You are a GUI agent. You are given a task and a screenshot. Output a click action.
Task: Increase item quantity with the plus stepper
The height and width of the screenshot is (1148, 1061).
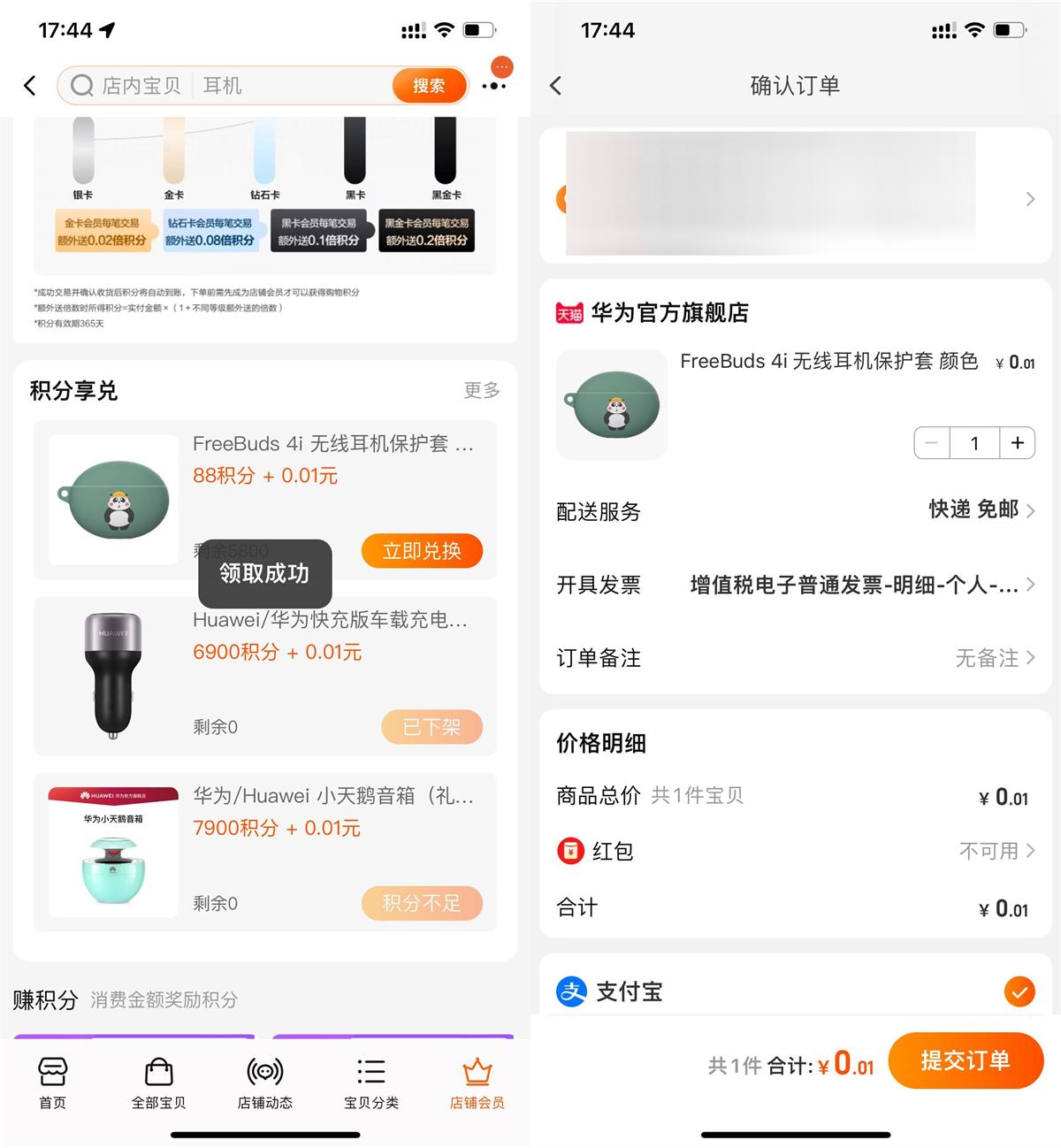(x=1018, y=443)
